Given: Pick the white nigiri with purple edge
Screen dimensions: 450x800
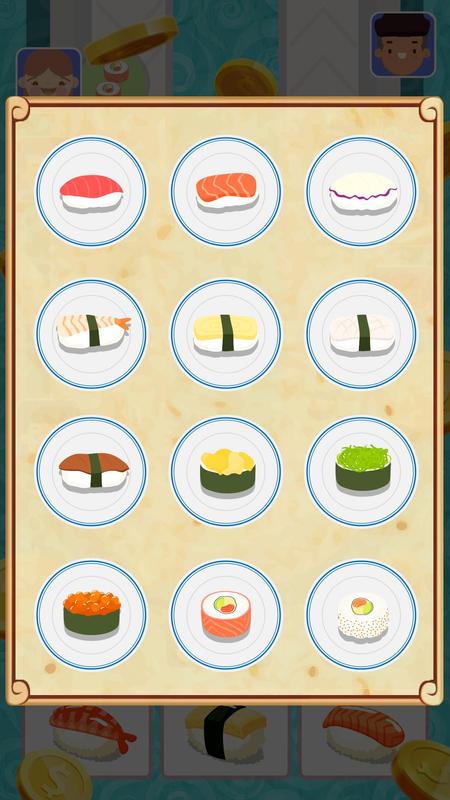Looking at the screenshot, I should coord(361,191).
